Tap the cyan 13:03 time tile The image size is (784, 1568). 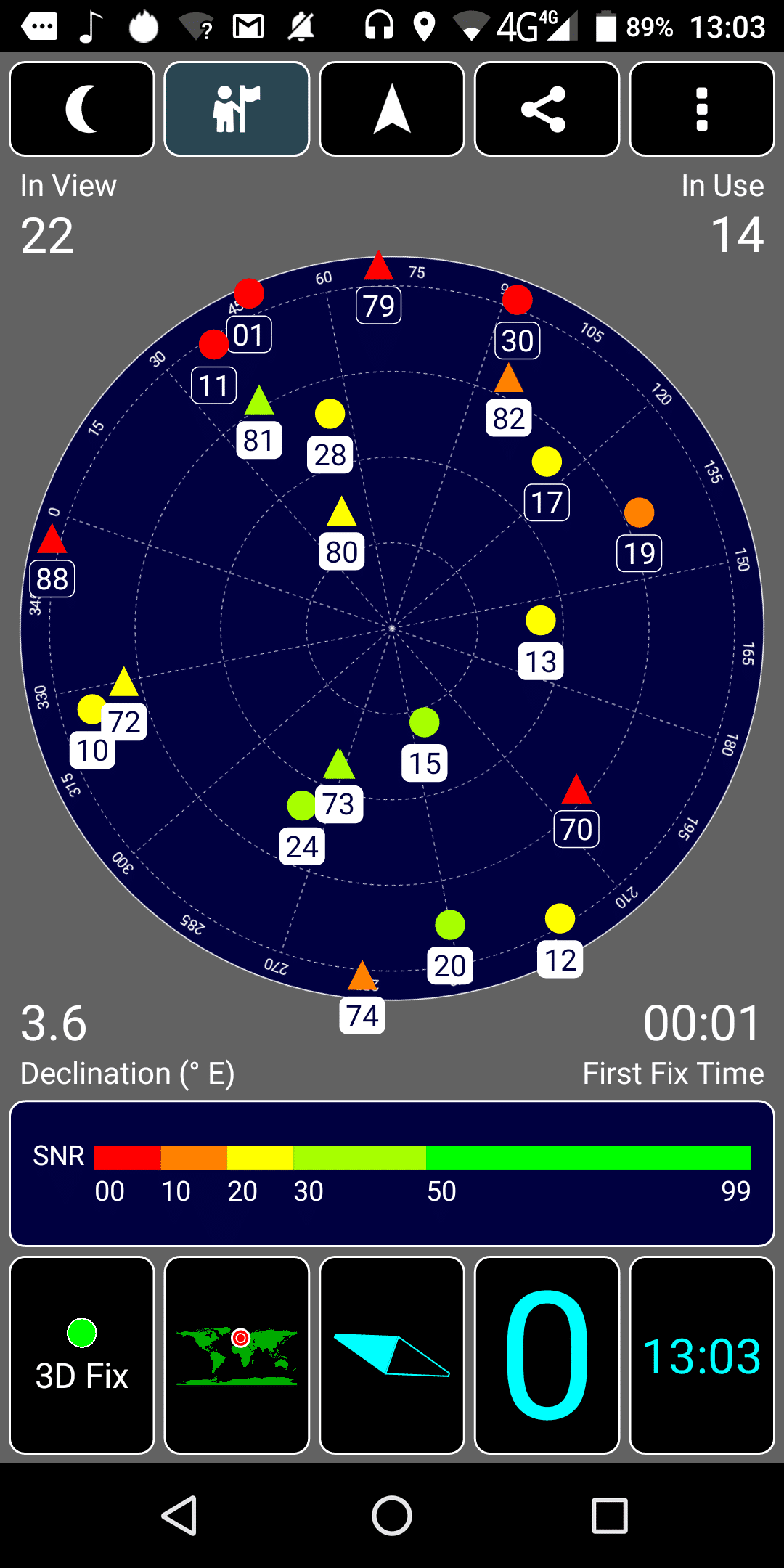(x=702, y=1355)
